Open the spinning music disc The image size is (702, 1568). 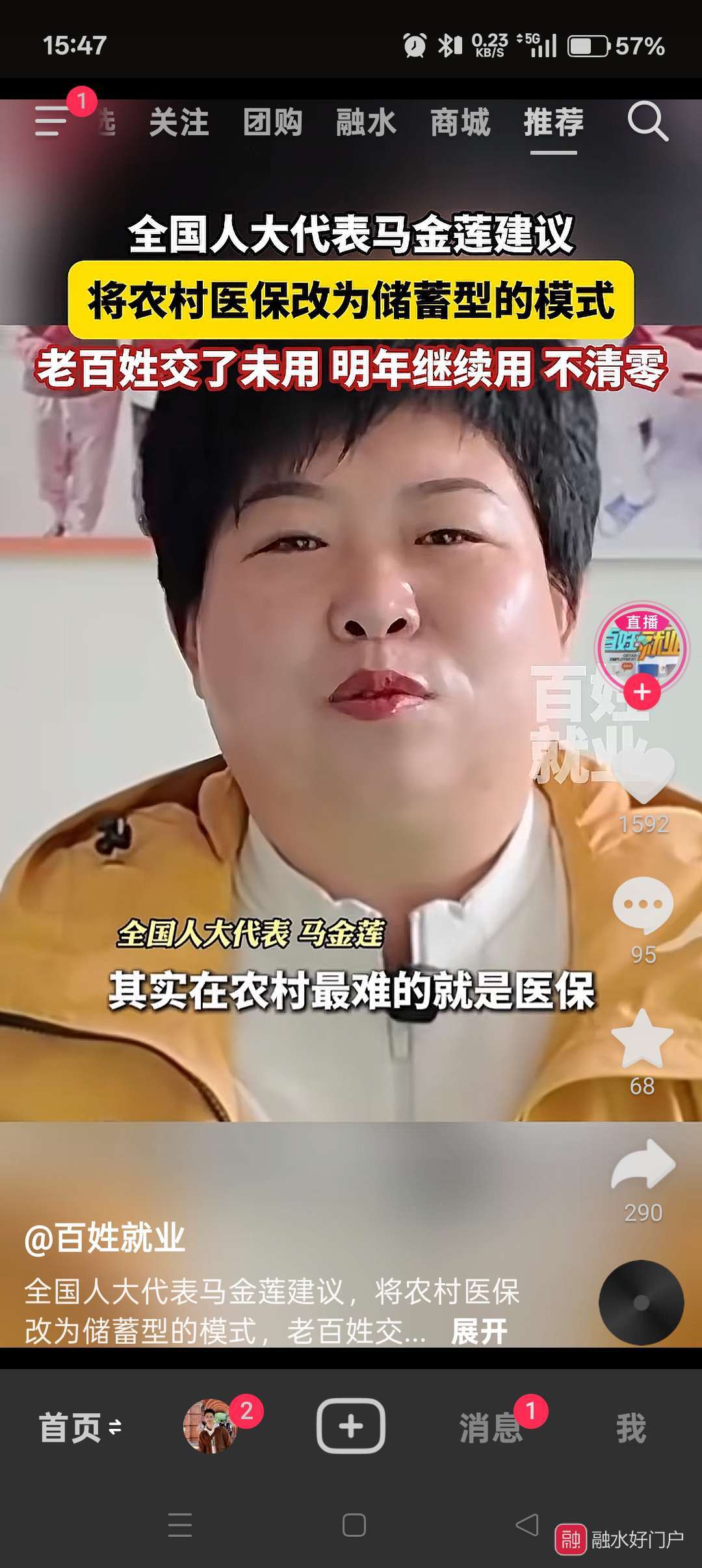click(641, 1302)
